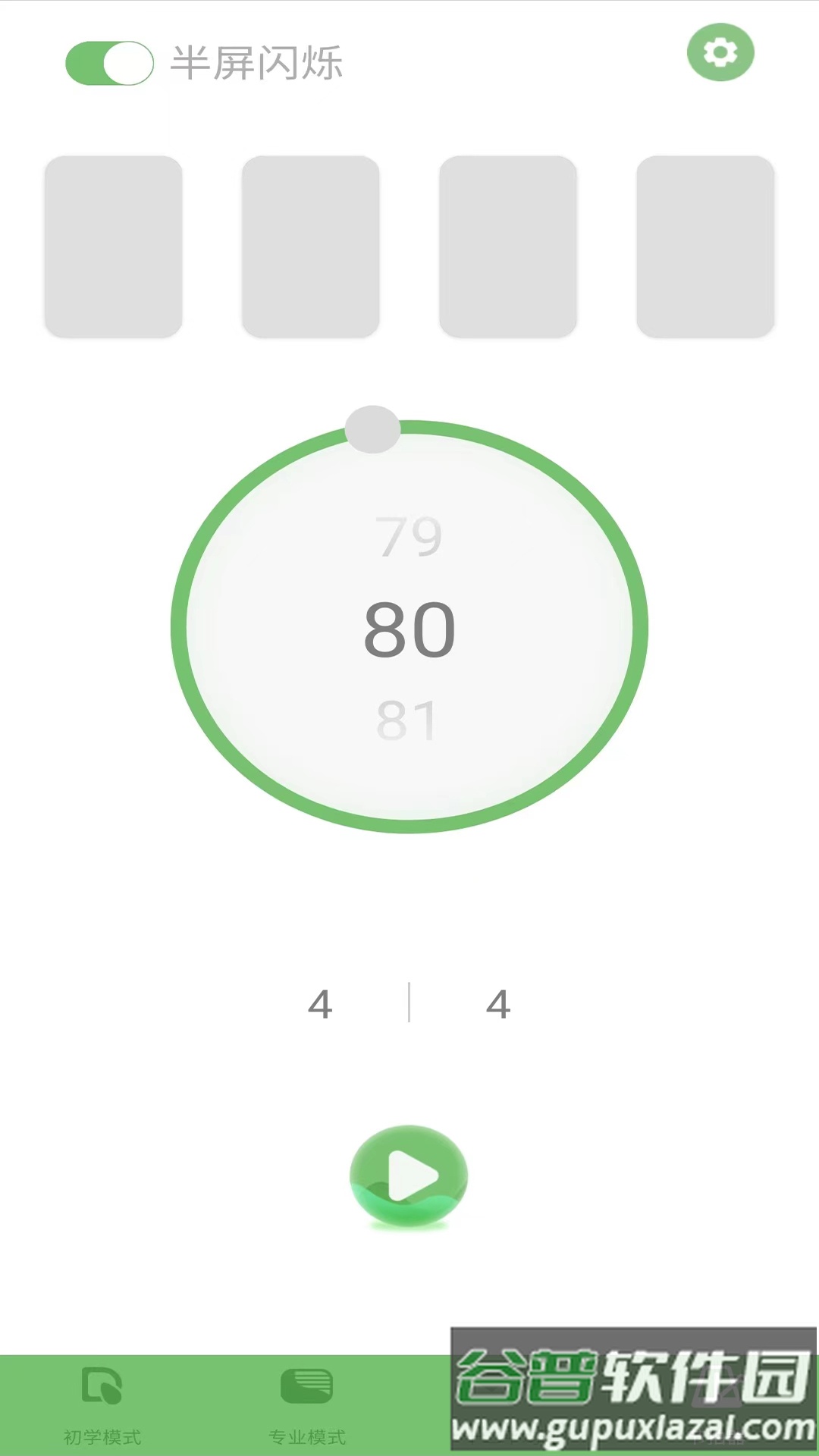Select tempo 79 in the picker
This screenshot has width=819, height=1456.
tap(409, 537)
